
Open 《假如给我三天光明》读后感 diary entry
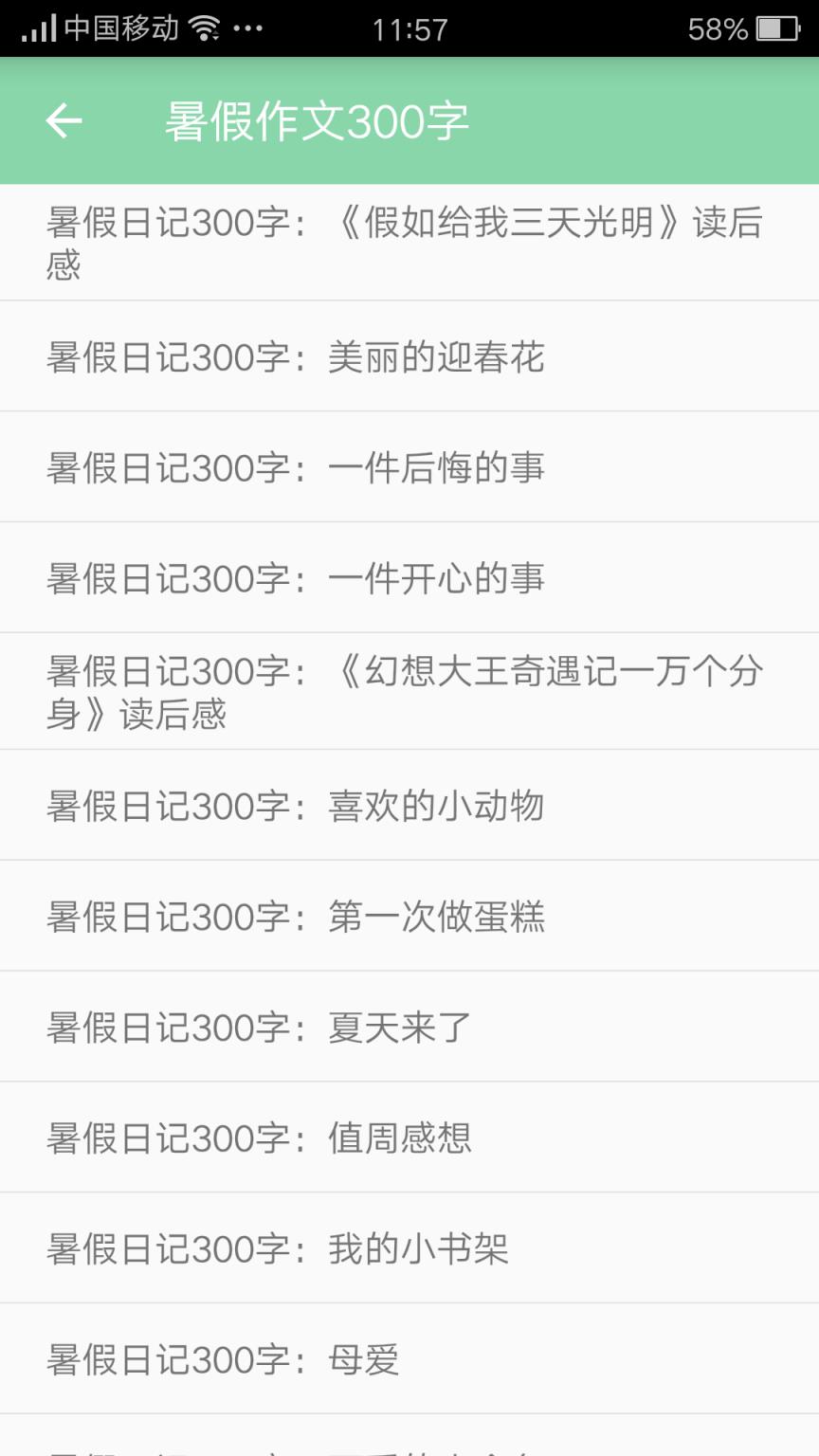[409, 243]
